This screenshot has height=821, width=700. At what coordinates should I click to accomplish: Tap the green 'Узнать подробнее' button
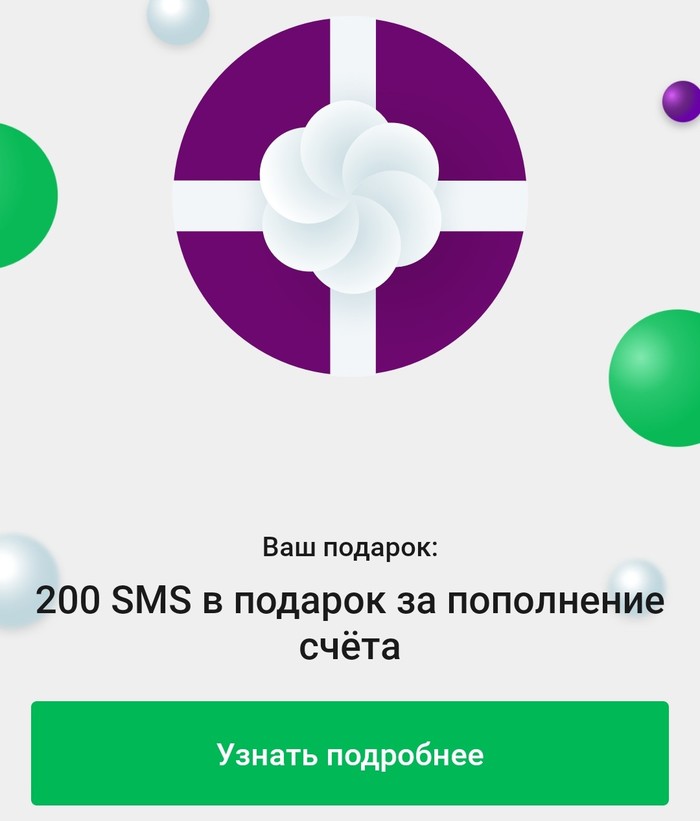coord(350,754)
